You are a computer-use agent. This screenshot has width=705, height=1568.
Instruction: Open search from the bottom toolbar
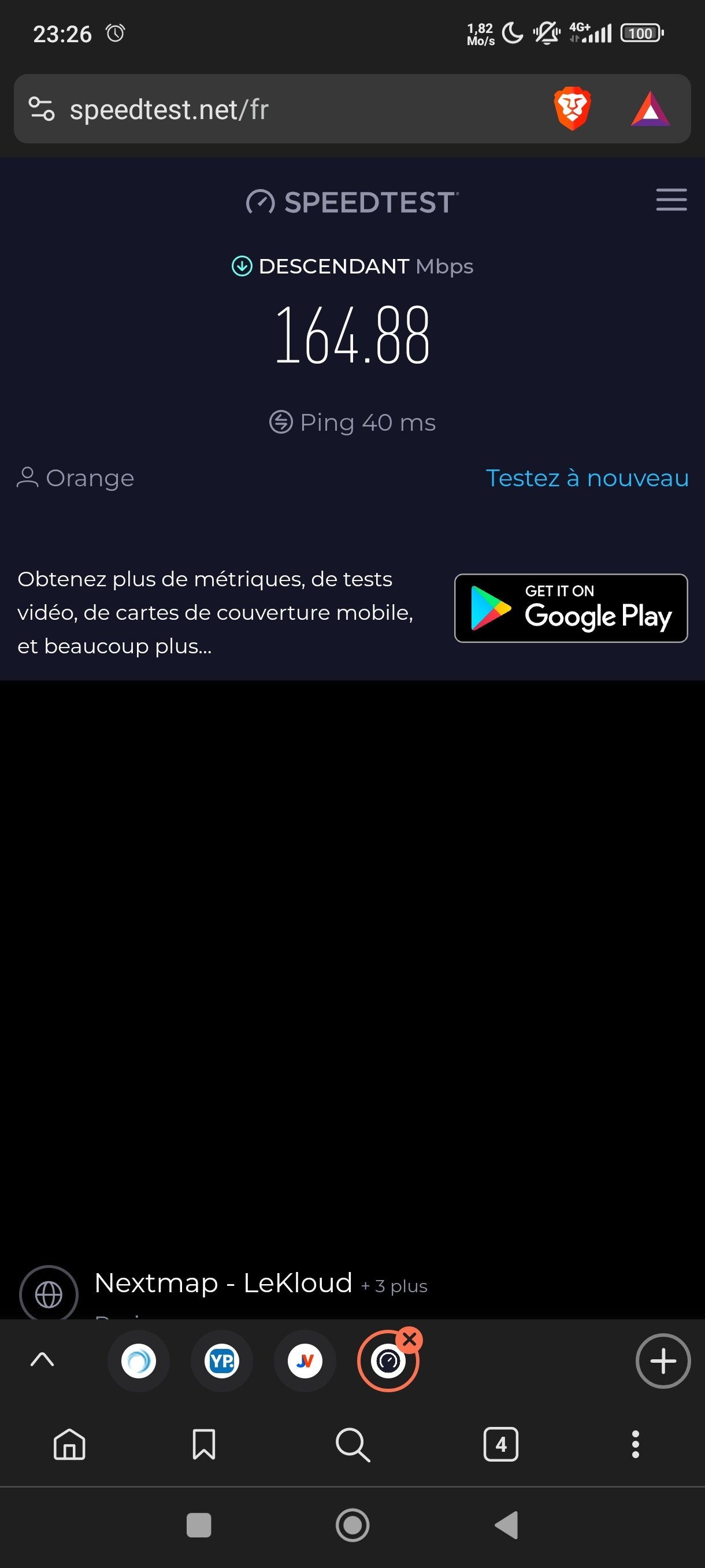tap(353, 1444)
